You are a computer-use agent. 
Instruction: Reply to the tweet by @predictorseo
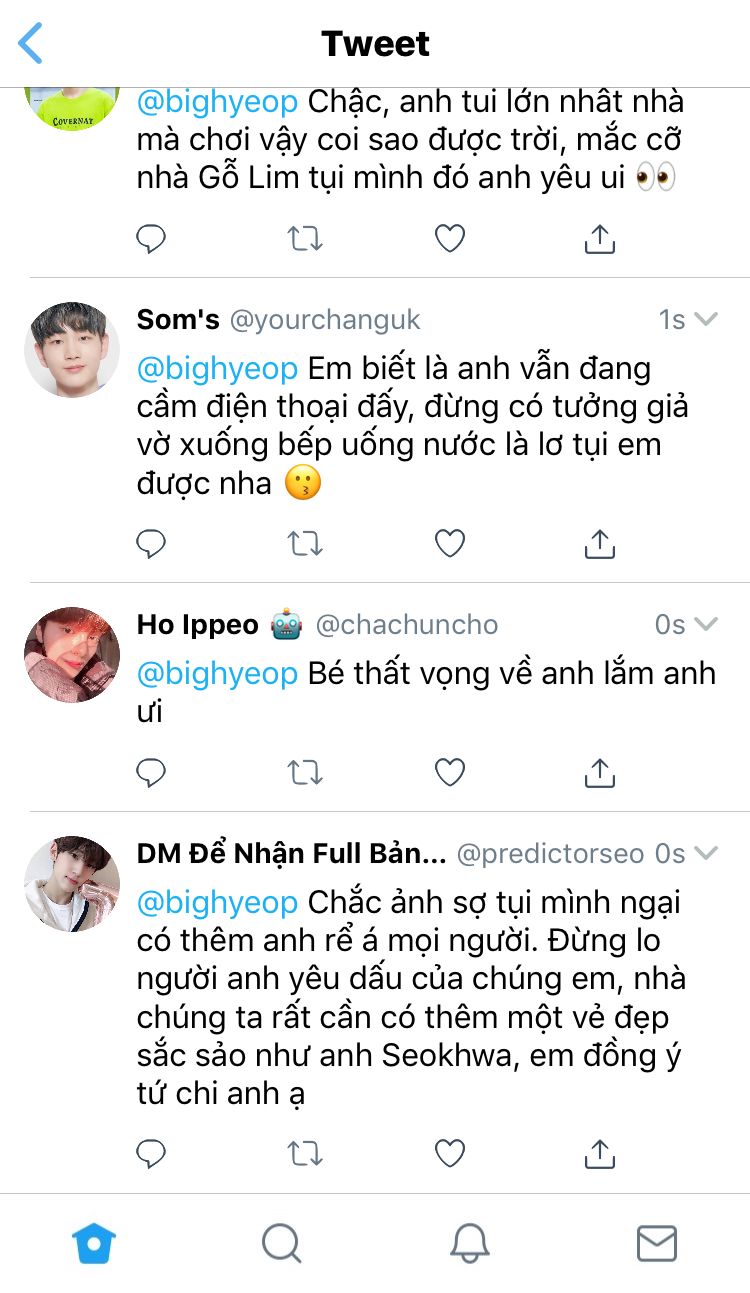[x=150, y=1153]
